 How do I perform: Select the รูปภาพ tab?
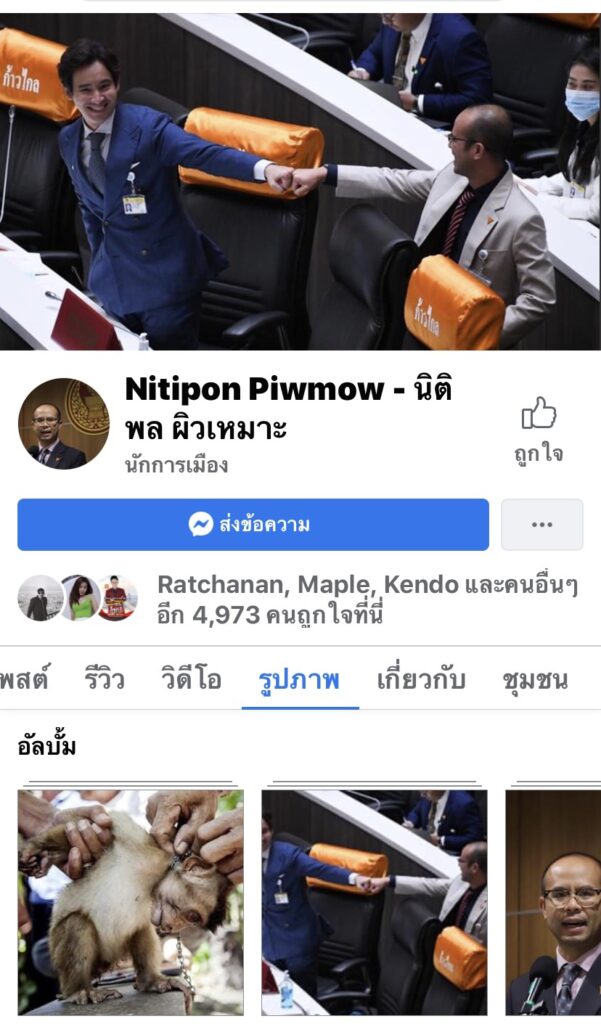299,680
